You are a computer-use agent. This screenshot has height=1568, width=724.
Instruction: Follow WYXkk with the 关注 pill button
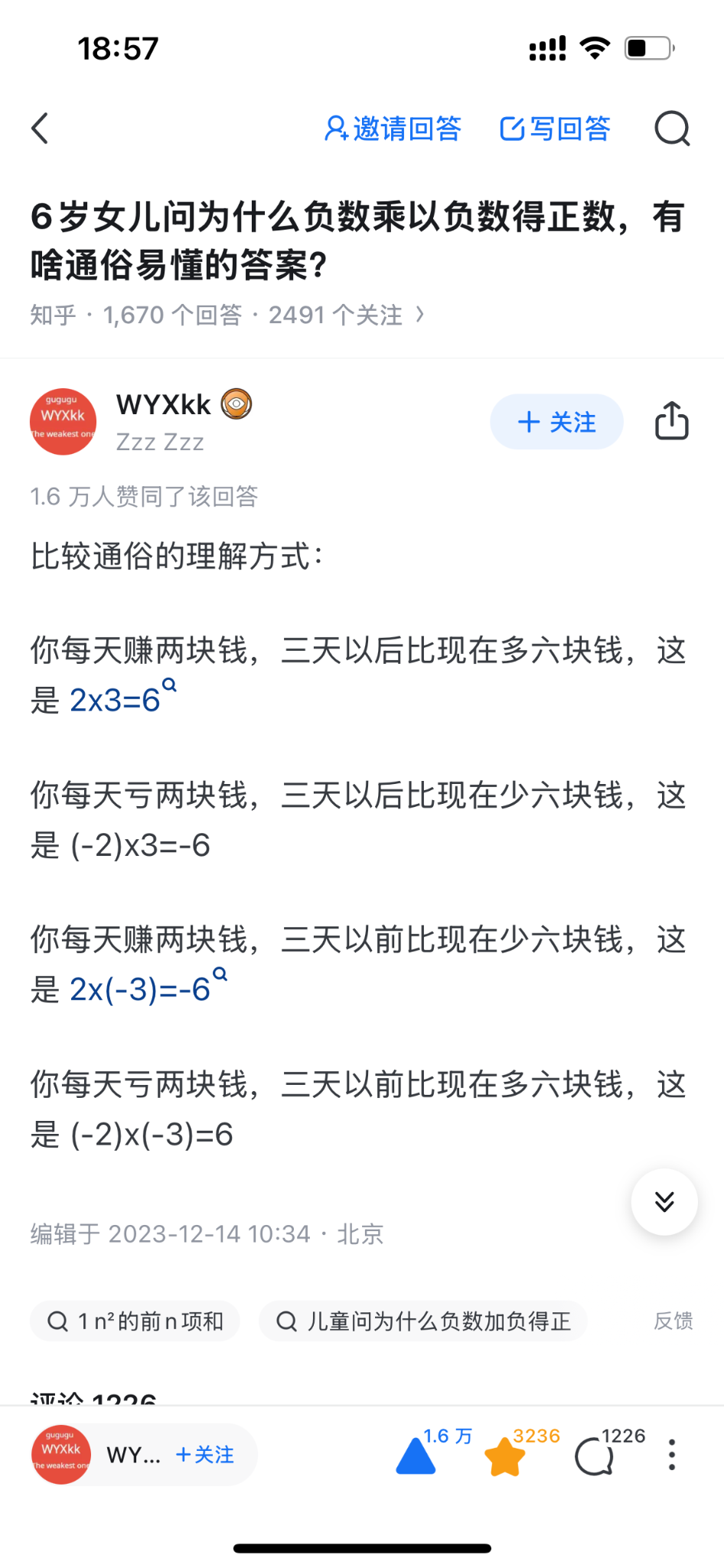tap(556, 422)
